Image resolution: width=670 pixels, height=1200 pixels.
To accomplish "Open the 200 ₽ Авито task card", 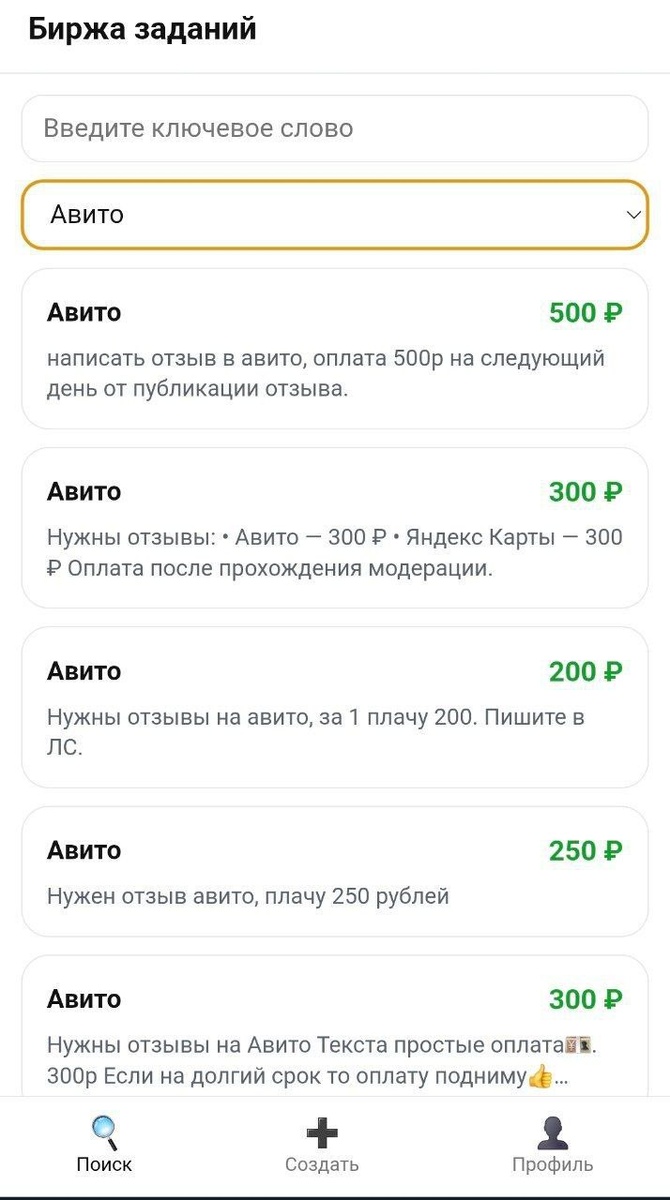I will 334,707.
